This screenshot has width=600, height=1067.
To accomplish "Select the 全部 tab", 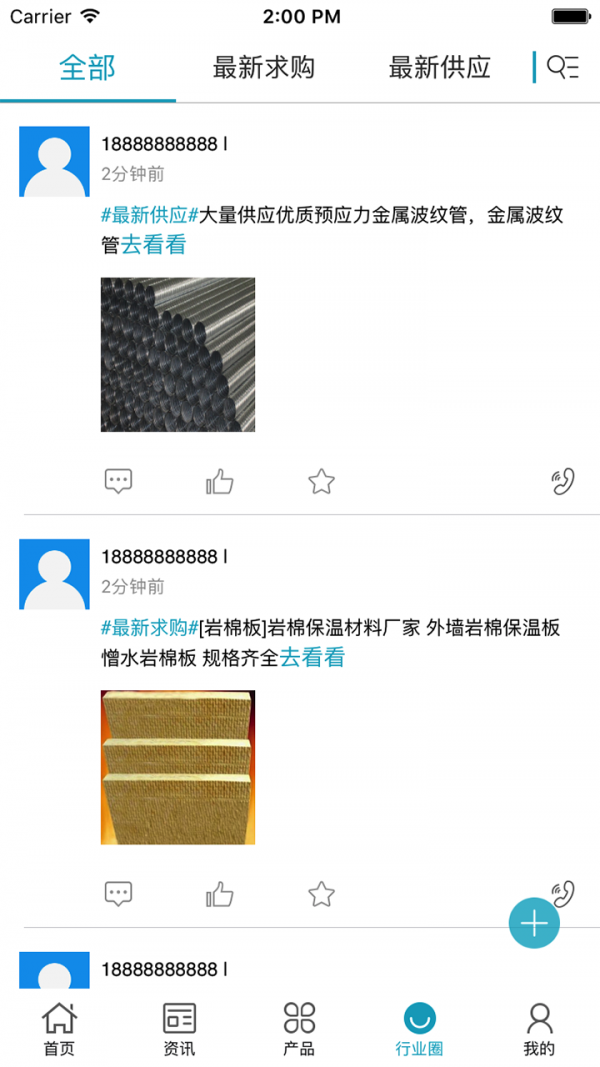I will click(88, 68).
